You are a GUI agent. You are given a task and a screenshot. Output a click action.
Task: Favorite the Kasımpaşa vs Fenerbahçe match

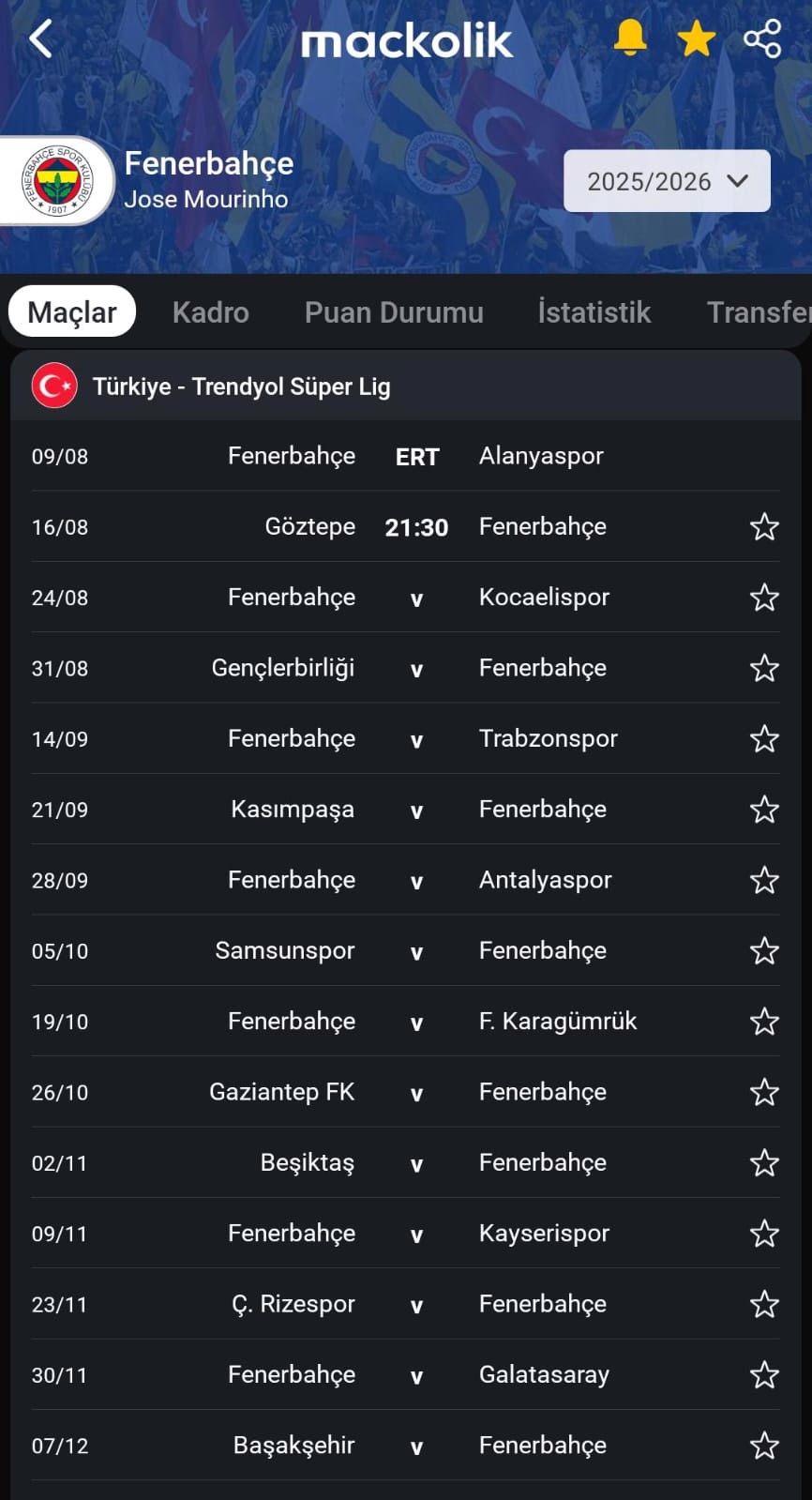click(x=764, y=810)
